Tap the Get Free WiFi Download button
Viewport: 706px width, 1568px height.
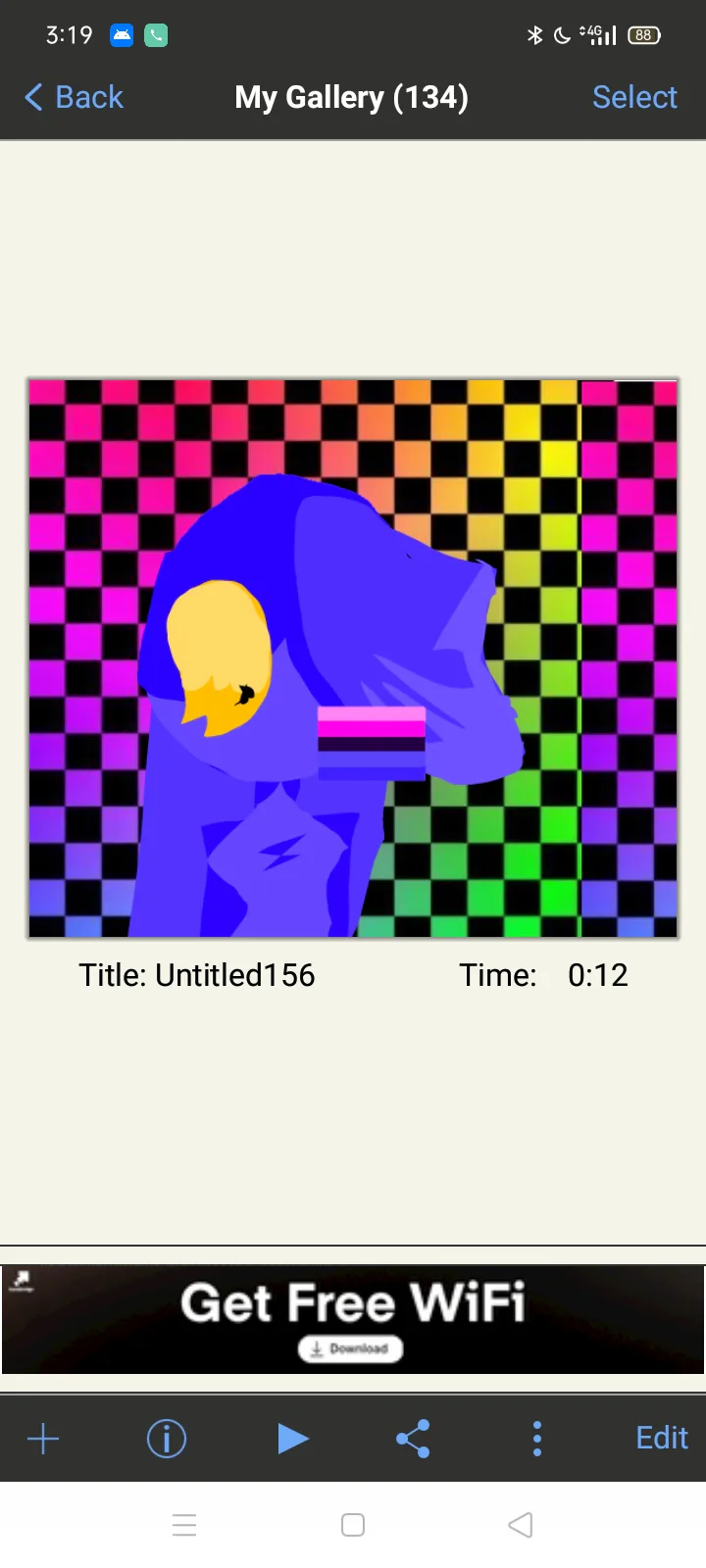point(350,1349)
